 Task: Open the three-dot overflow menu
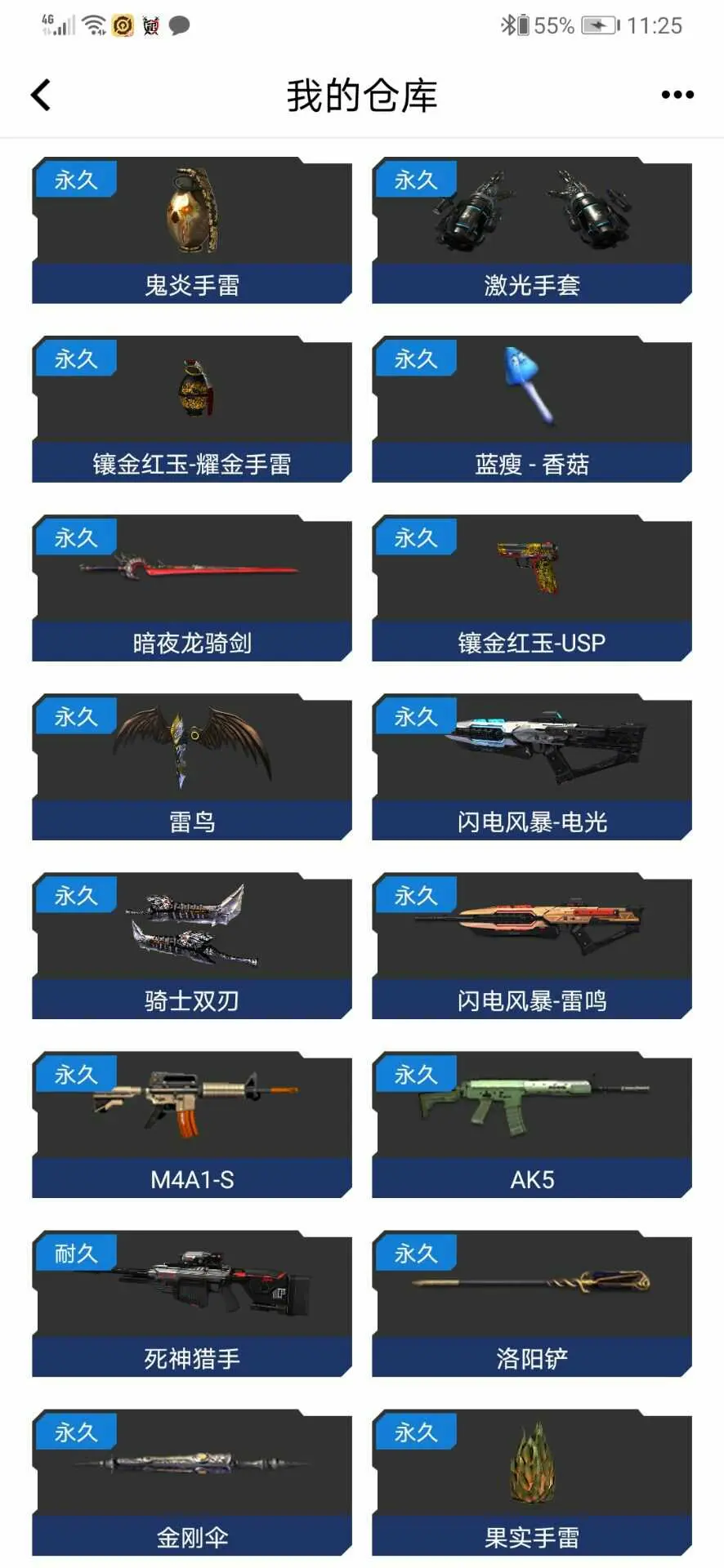tap(677, 95)
